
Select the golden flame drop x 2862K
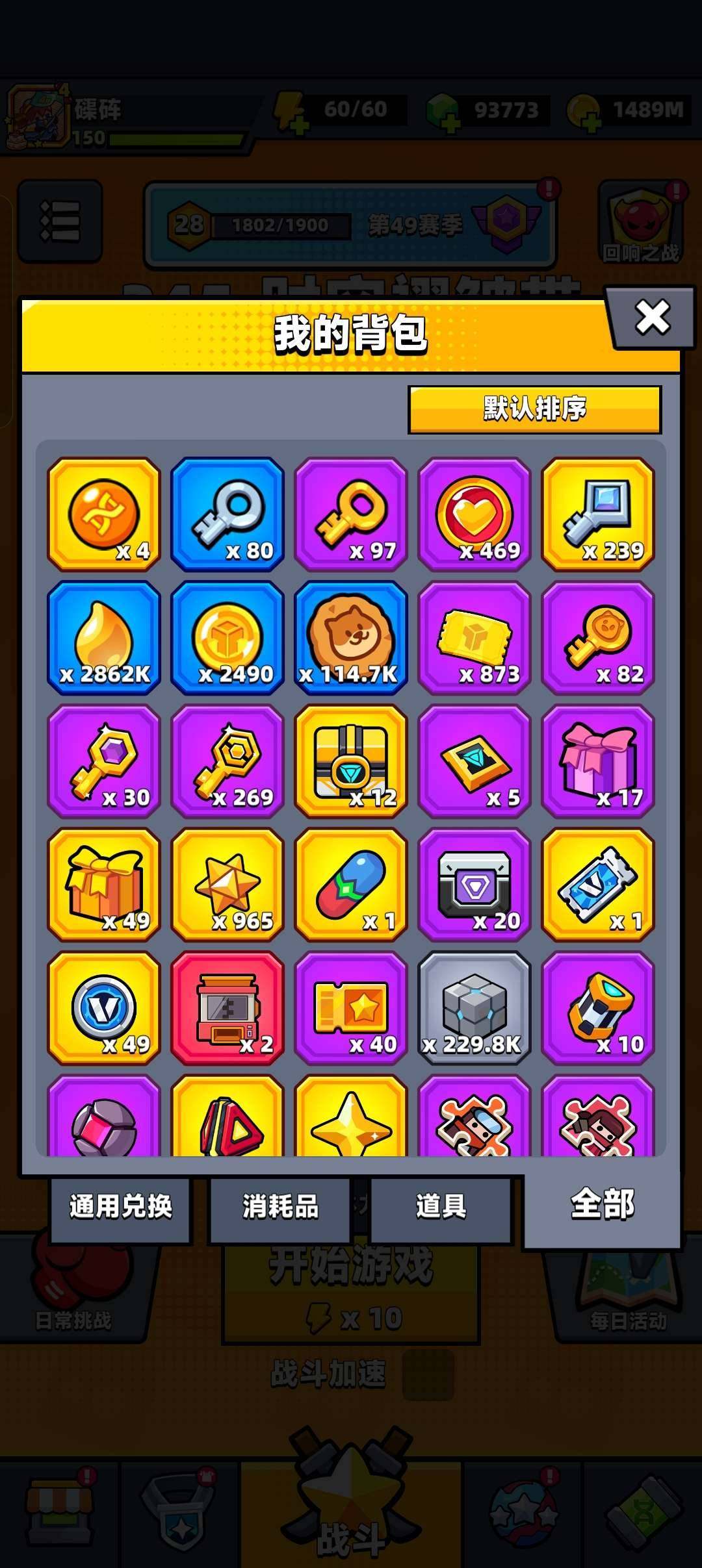click(x=104, y=638)
